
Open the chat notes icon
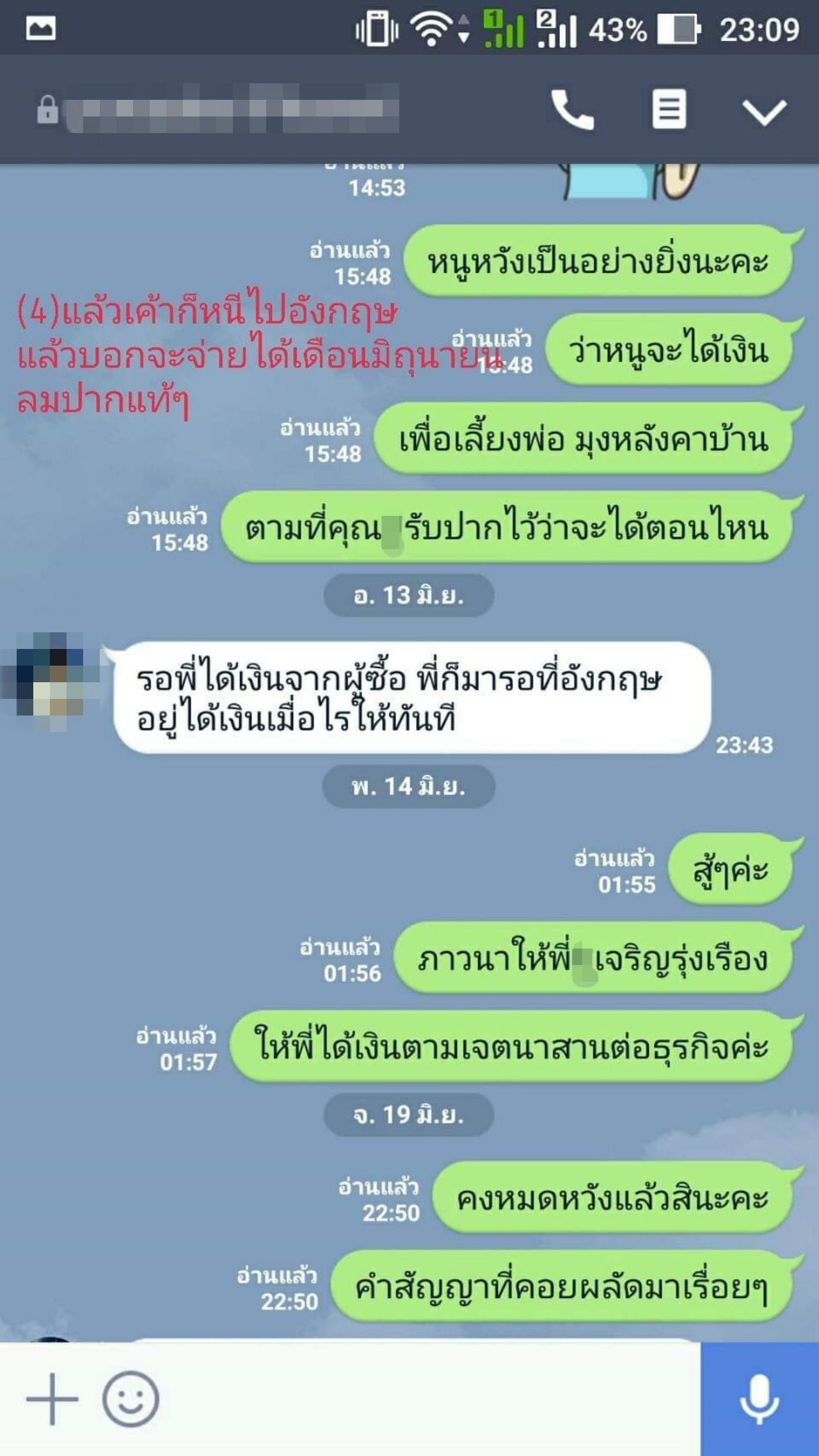(669, 109)
